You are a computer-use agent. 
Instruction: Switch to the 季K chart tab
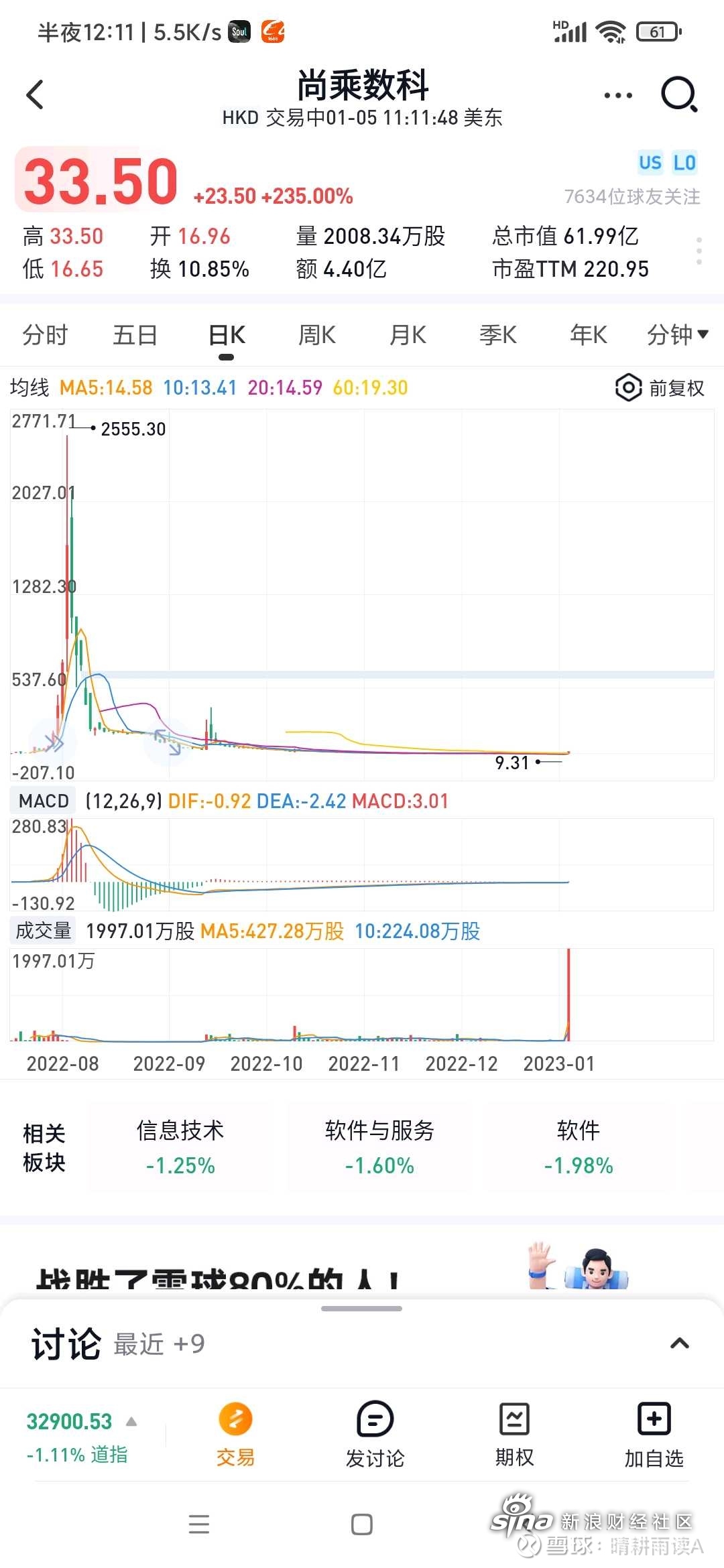(498, 334)
